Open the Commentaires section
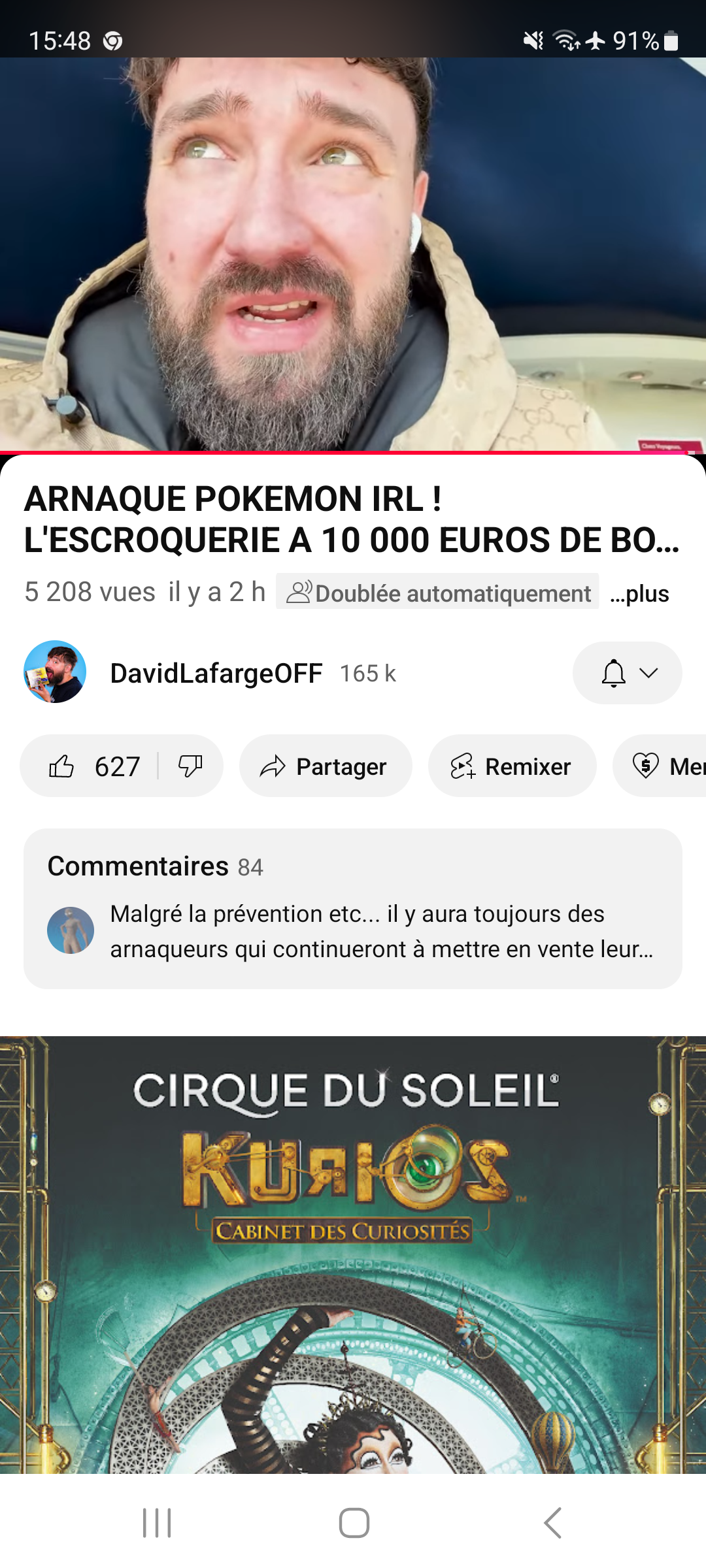The width and height of the screenshot is (706, 1568). (353, 909)
